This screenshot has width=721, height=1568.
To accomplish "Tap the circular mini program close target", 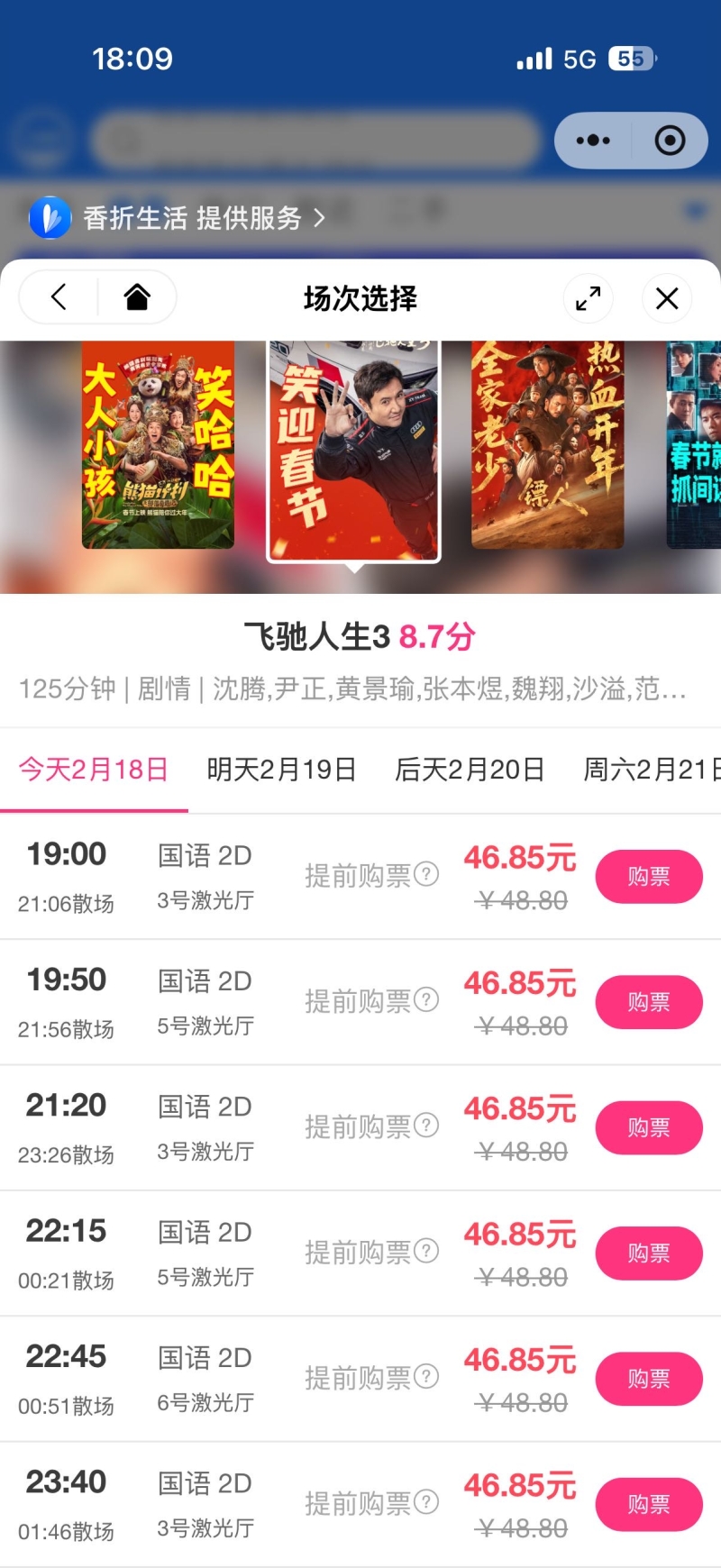I will [670, 141].
